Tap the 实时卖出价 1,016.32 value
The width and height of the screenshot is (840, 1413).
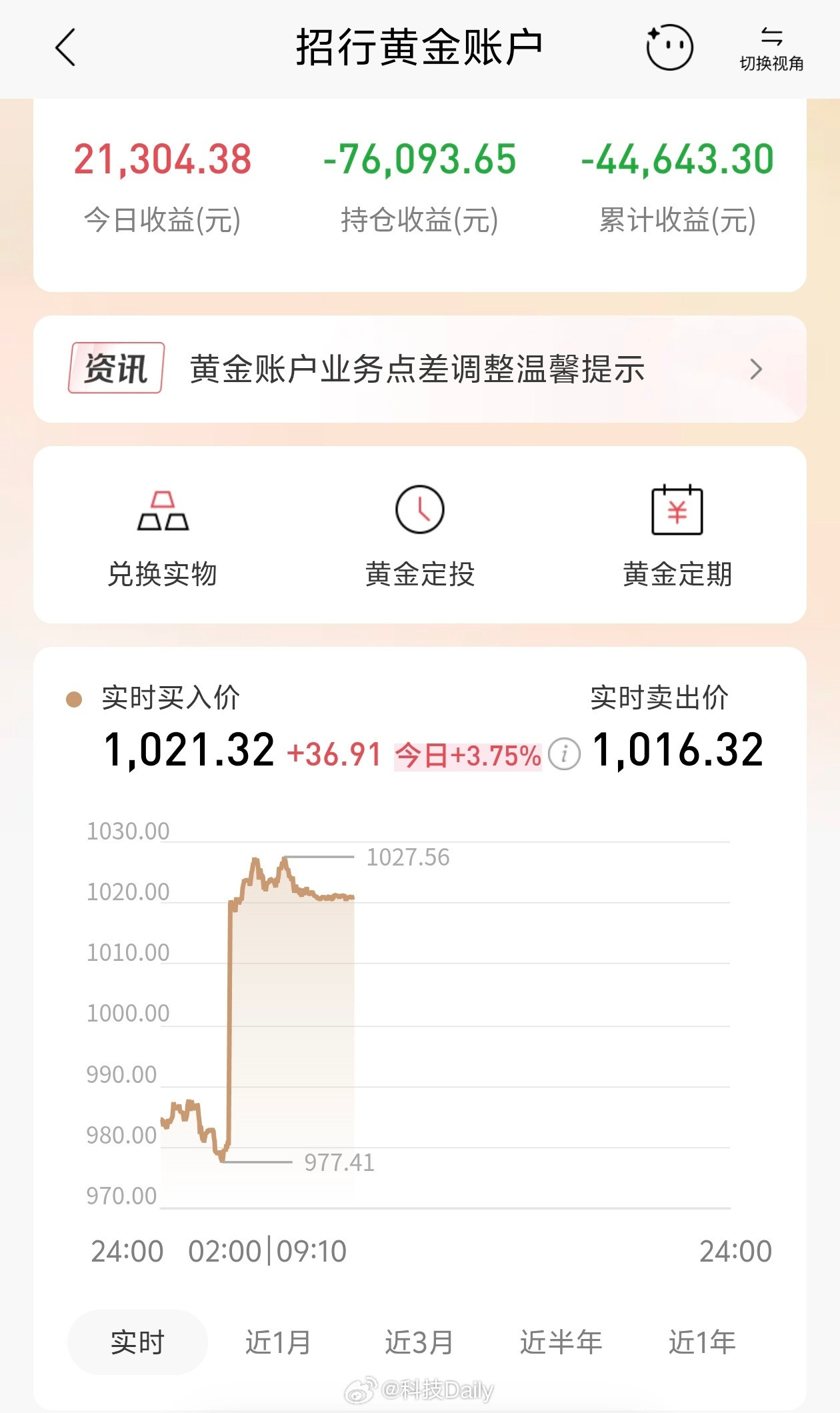[x=679, y=750]
